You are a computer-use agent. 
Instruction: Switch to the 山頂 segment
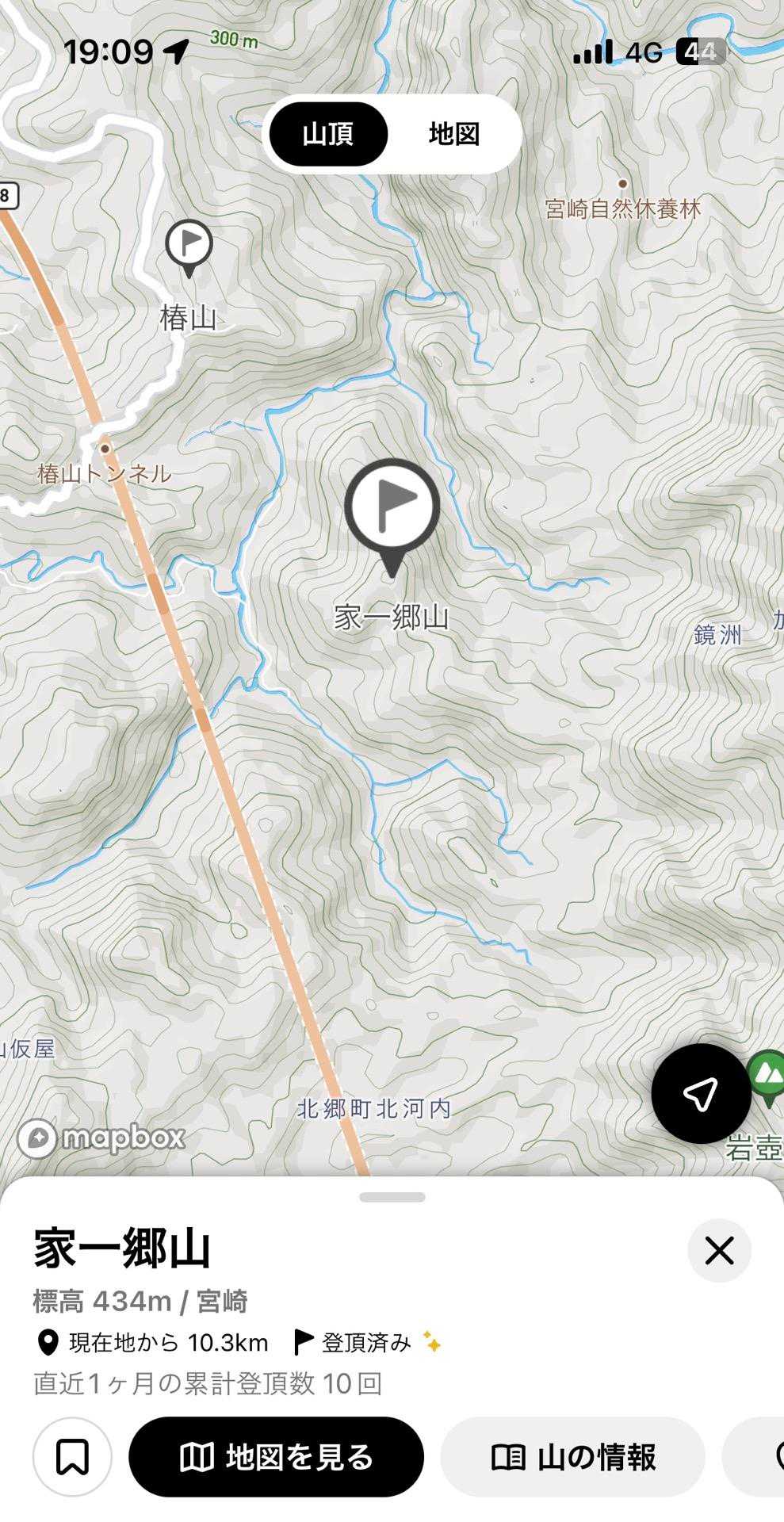click(x=328, y=134)
